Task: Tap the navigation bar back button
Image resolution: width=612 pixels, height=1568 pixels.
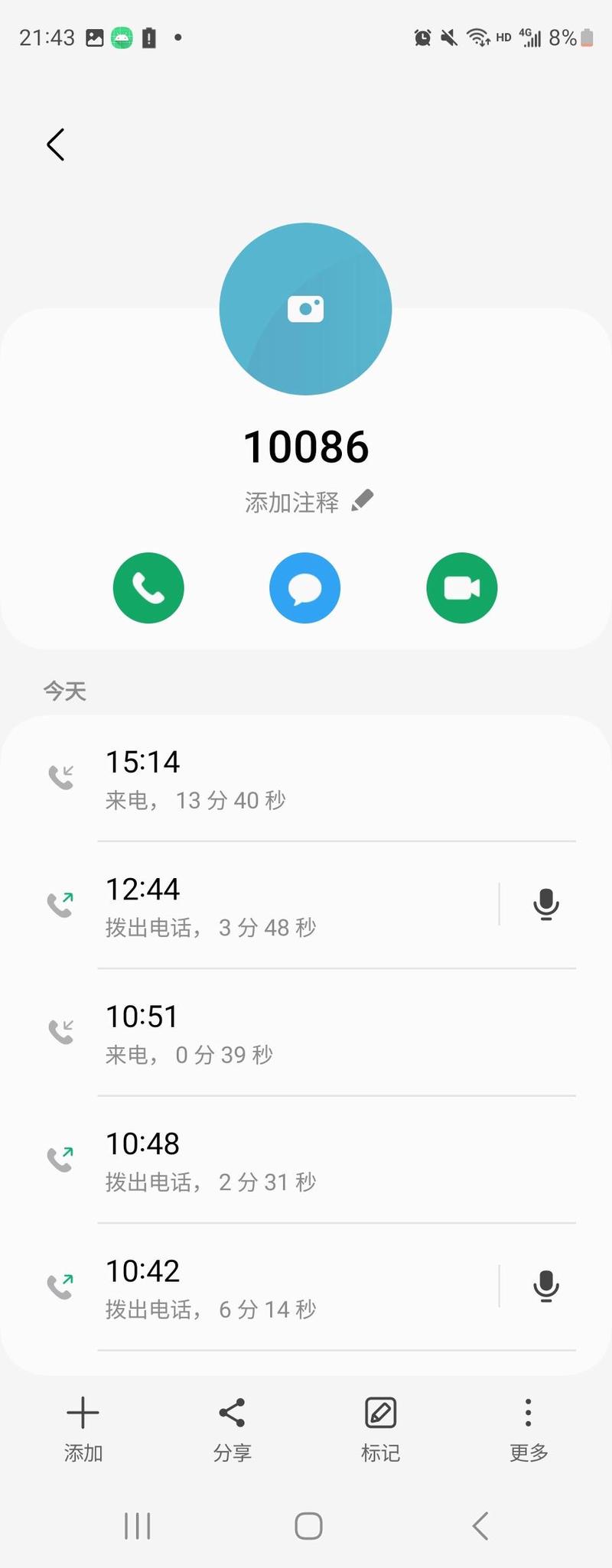Action: tap(479, 1524)
